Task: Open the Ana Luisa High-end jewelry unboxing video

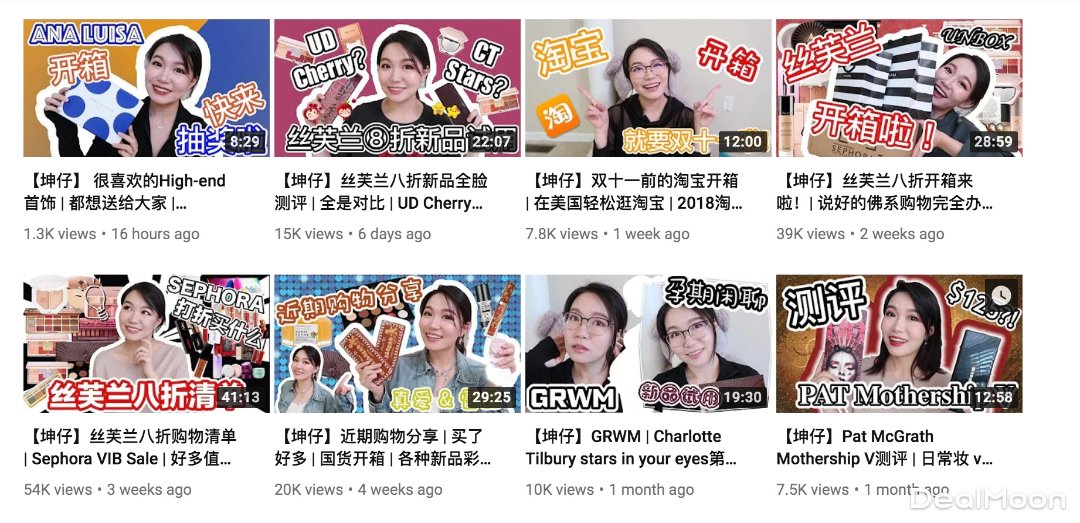Action: coord(146,88)
